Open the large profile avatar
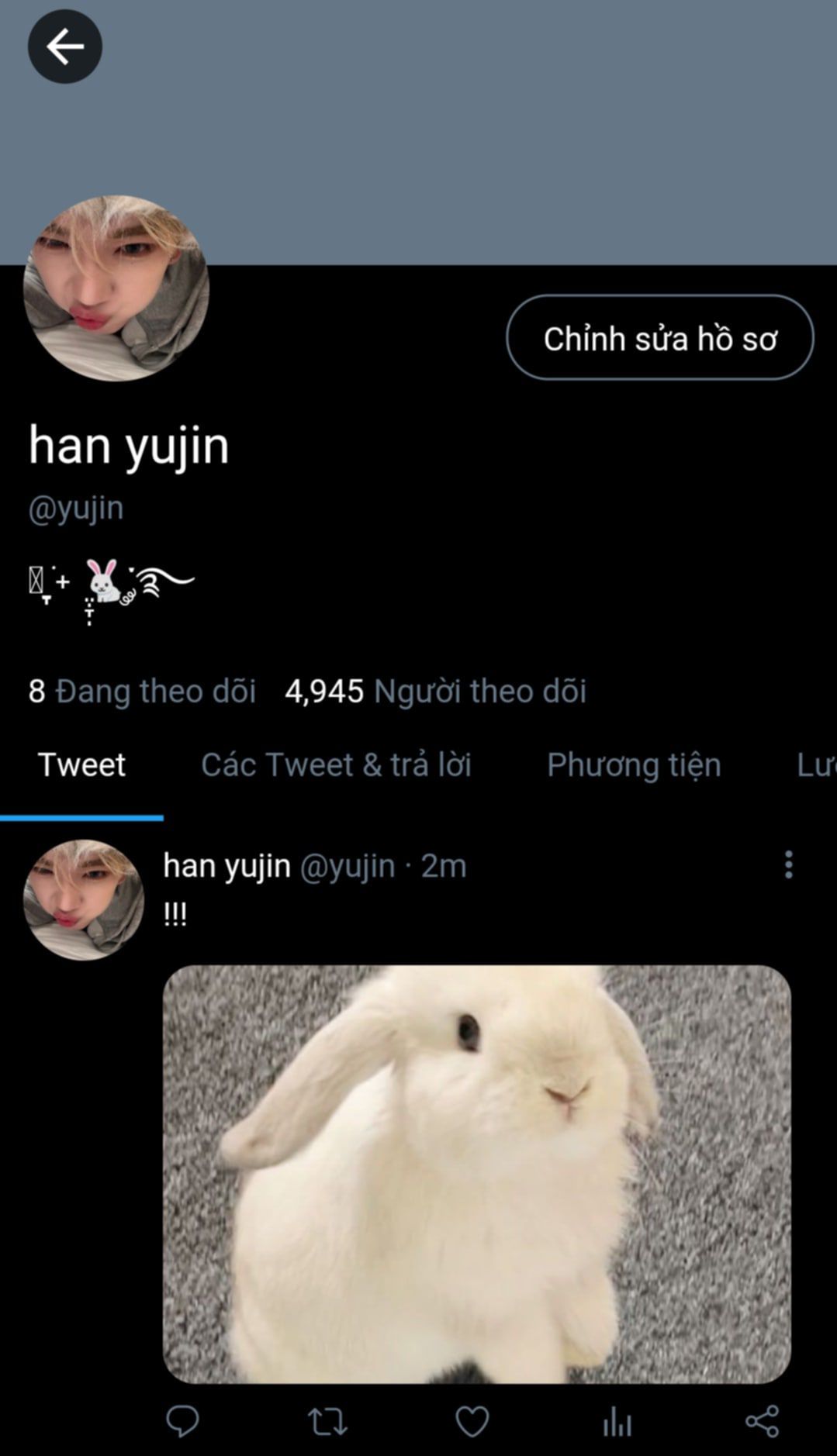The width and height of the screenshot is (837, 1456). [116, 288]
